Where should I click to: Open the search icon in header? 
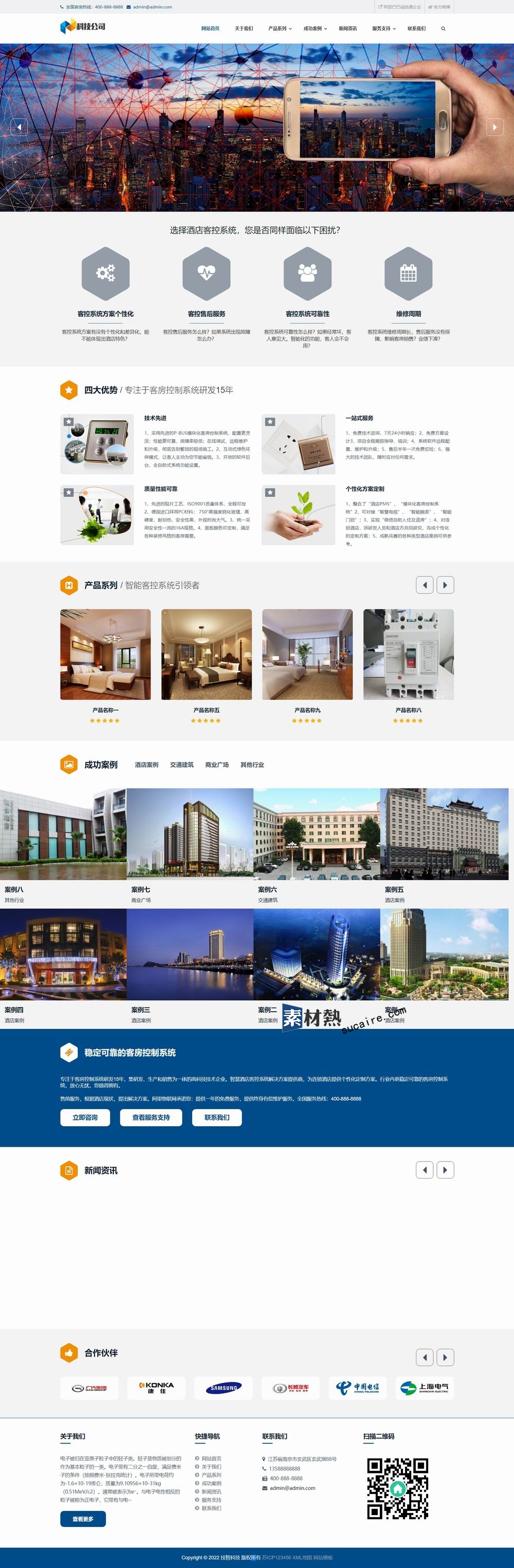coord(443,29)
